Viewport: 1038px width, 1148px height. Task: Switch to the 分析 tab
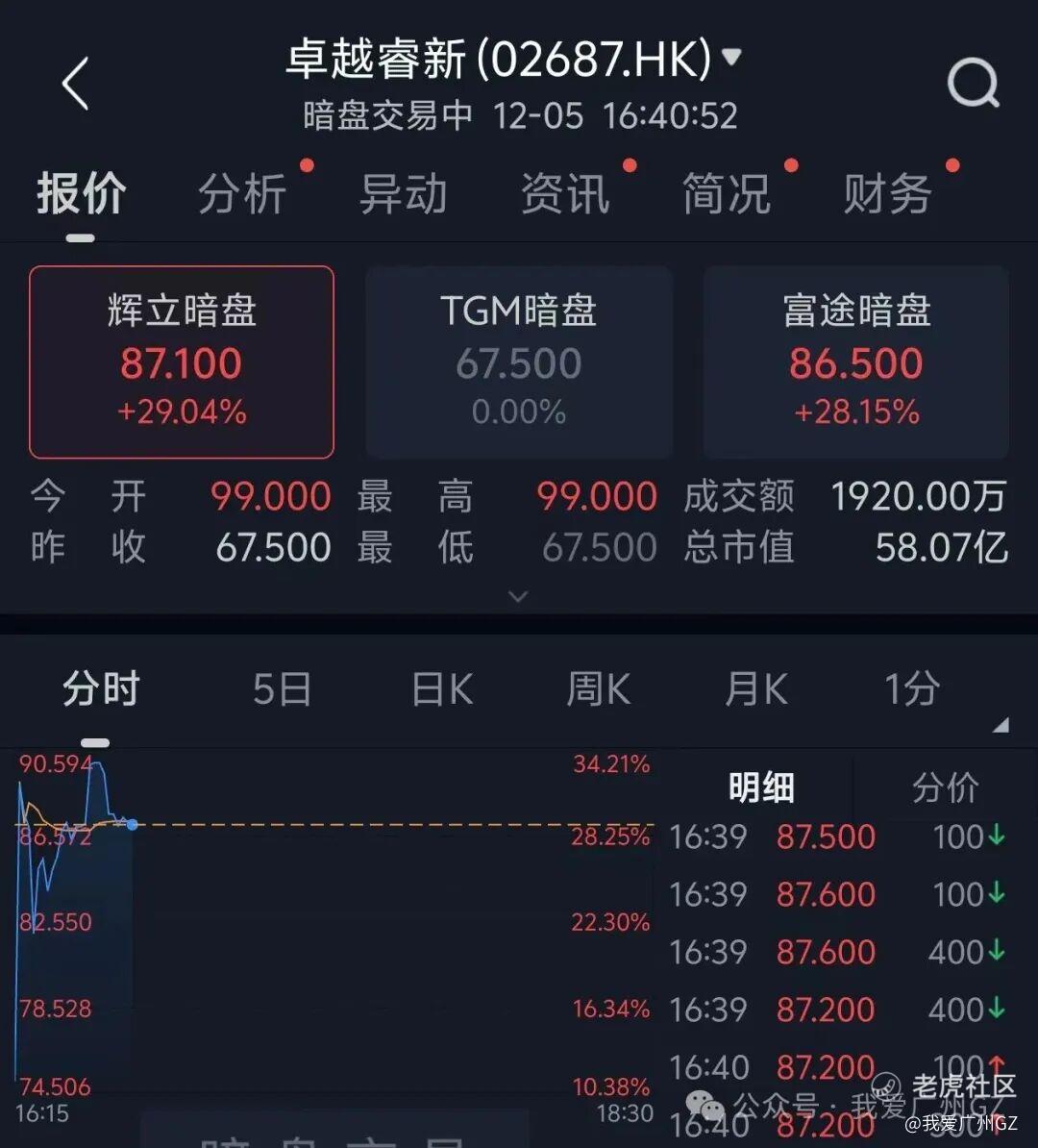[x=242, y=193]
